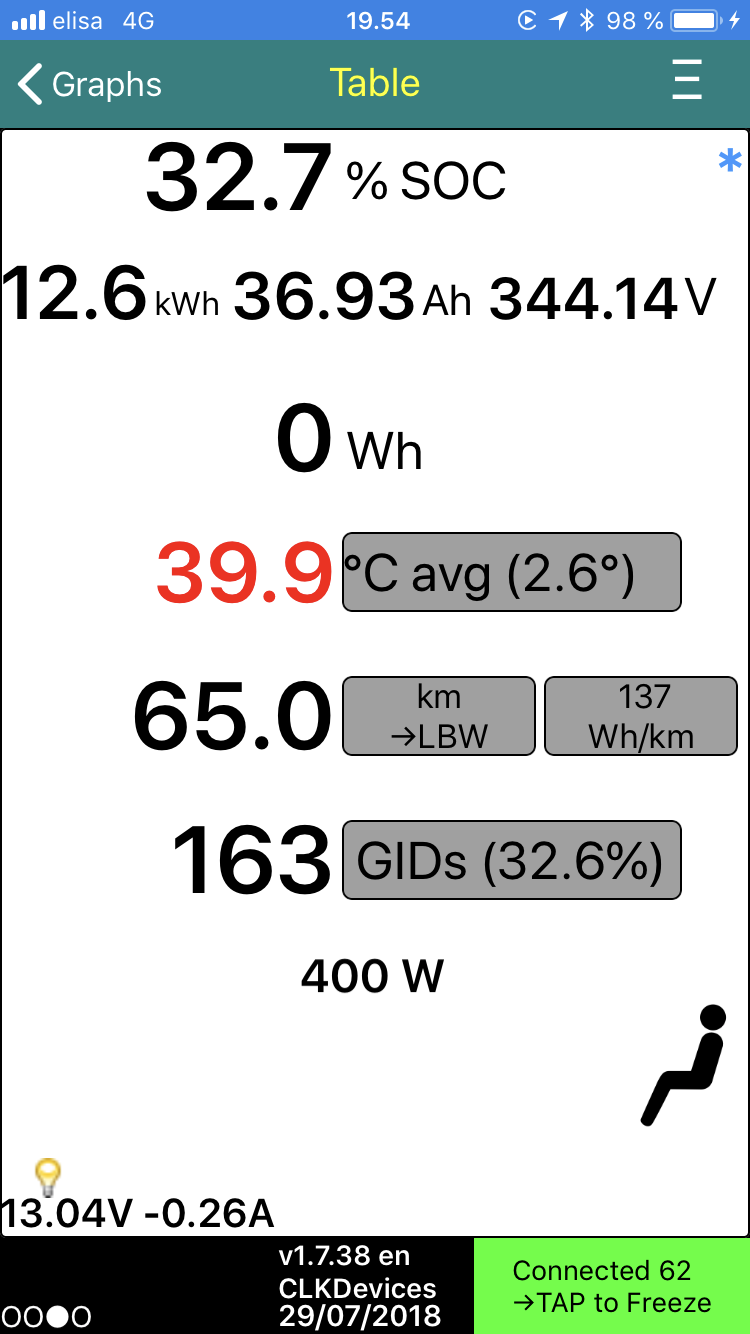Go back to Graphs
Viewport: 750px width, 1334px height.
(90, 85)
